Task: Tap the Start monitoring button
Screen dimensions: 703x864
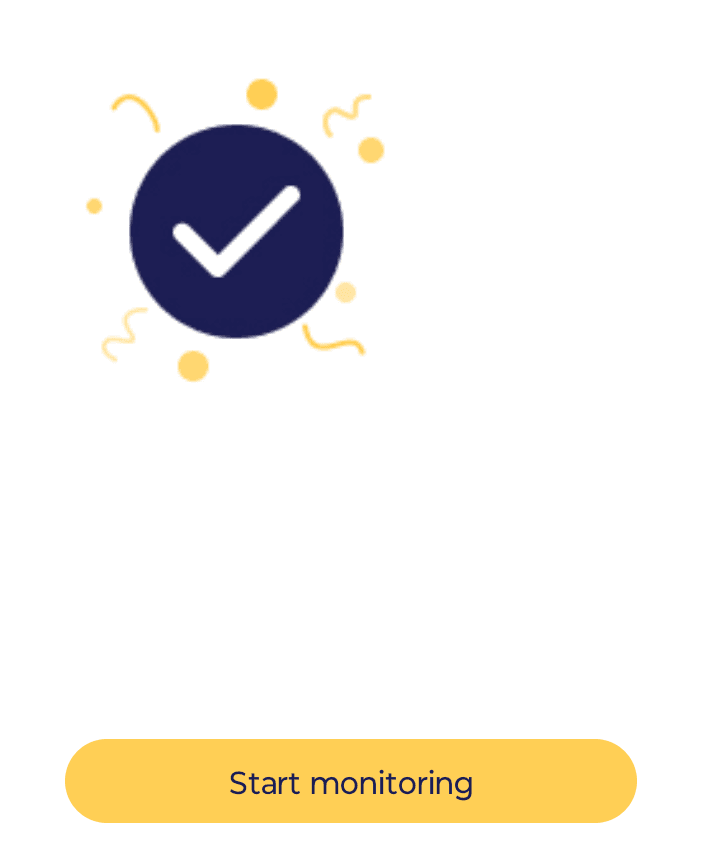Action: (x=351, y=781)
